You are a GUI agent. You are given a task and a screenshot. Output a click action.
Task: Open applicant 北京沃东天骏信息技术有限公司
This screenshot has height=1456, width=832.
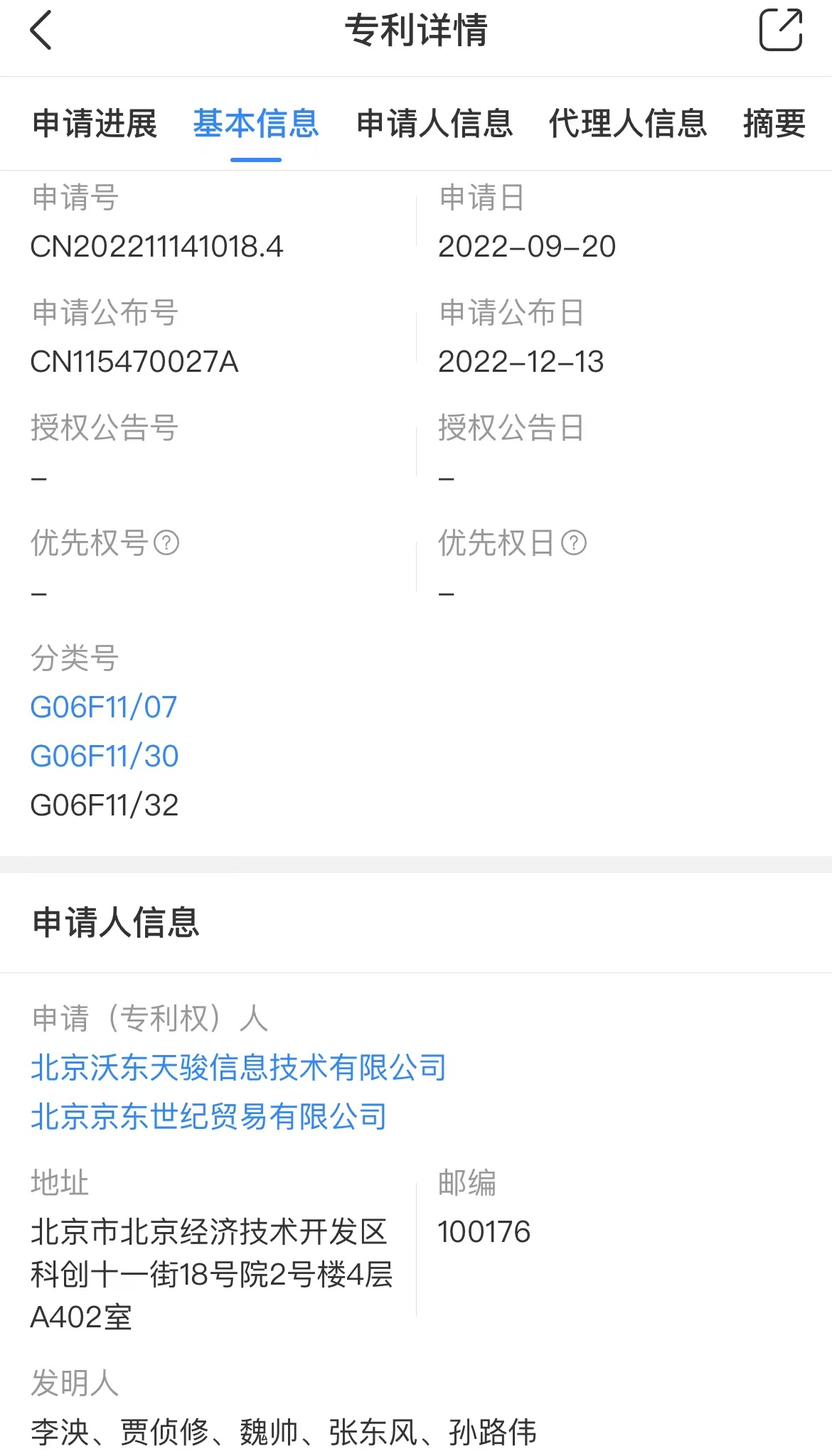tap(238, 1068)
